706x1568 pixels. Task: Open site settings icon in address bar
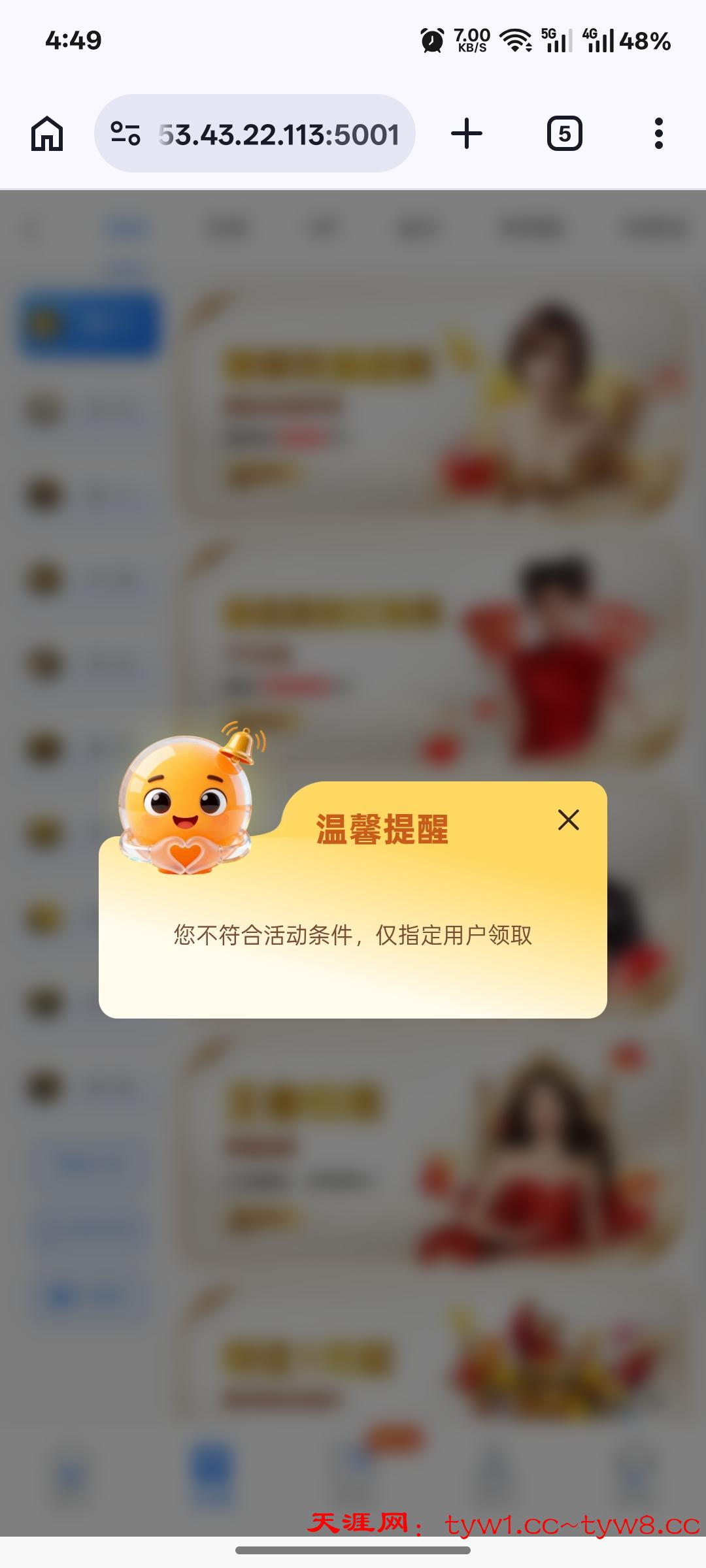[125, 134]
